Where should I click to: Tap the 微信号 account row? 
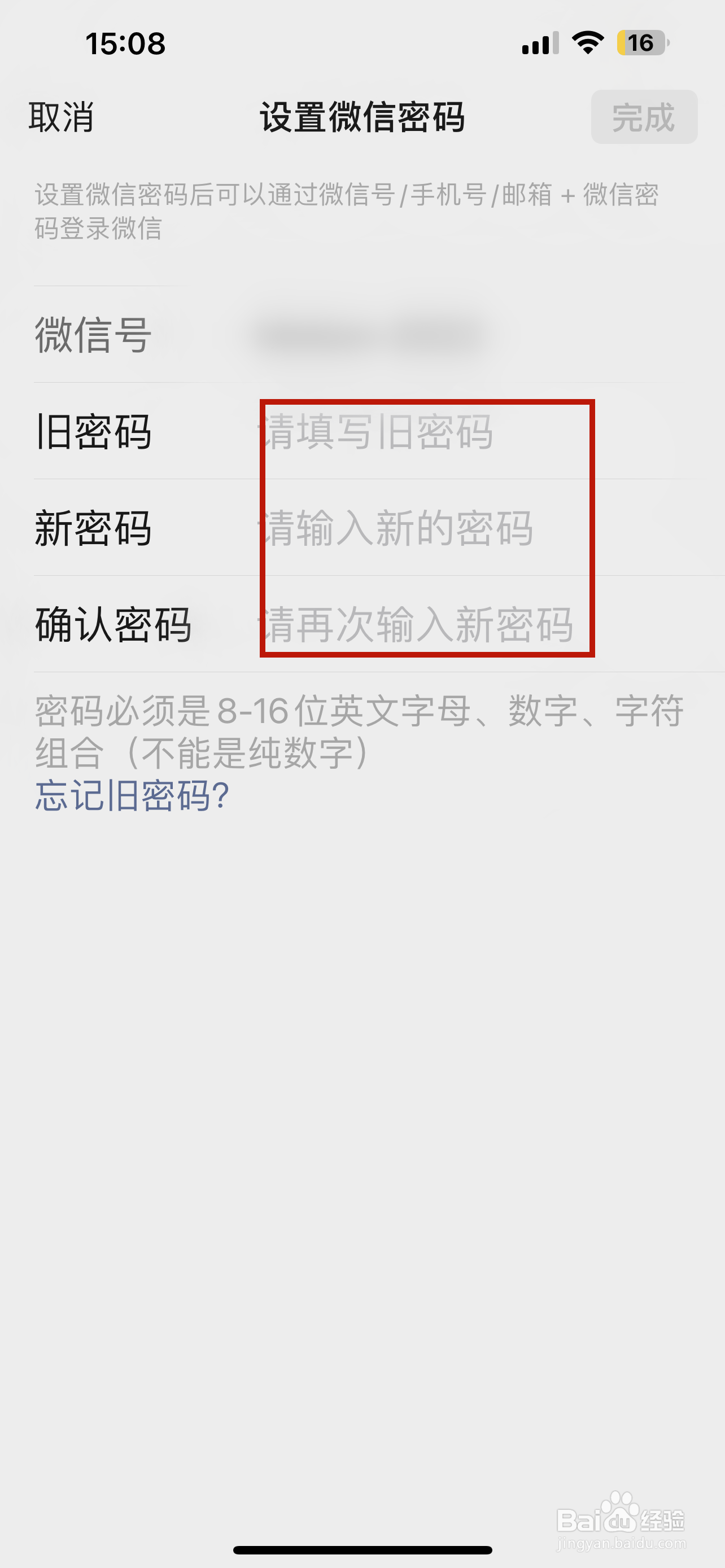91,334
